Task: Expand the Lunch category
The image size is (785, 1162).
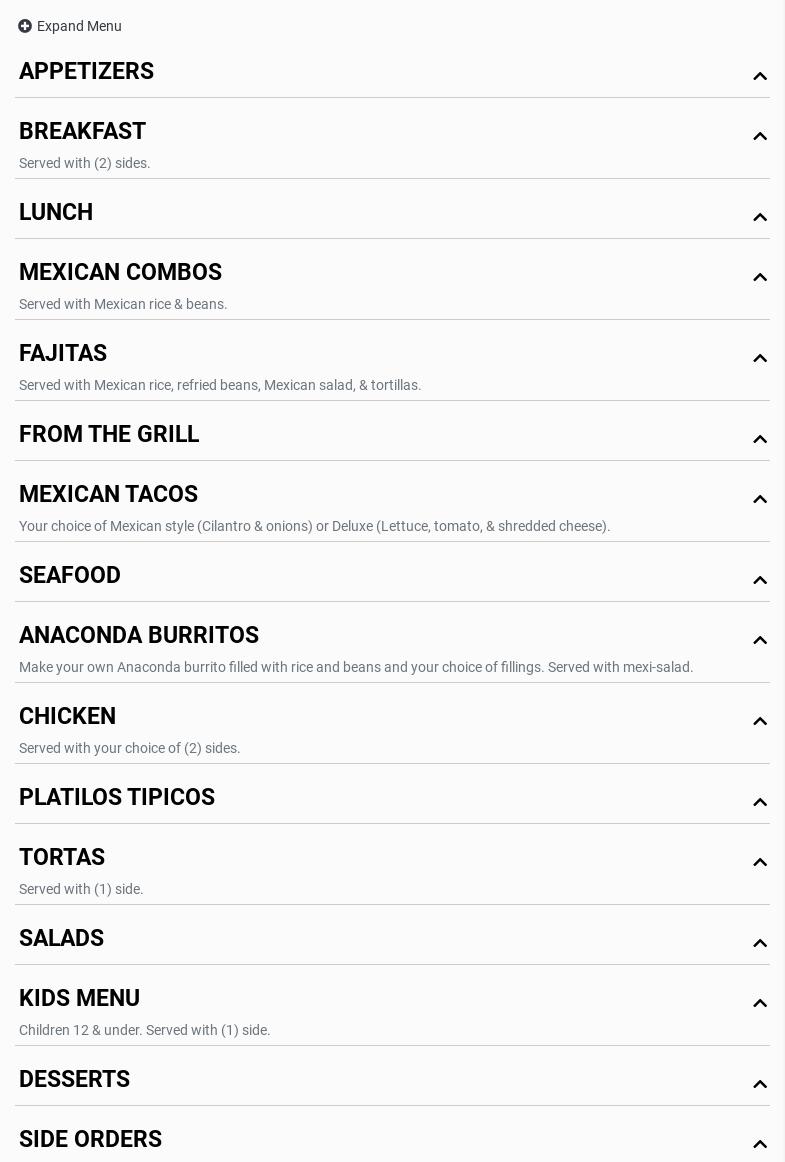Action: click(x=56, y=213)
